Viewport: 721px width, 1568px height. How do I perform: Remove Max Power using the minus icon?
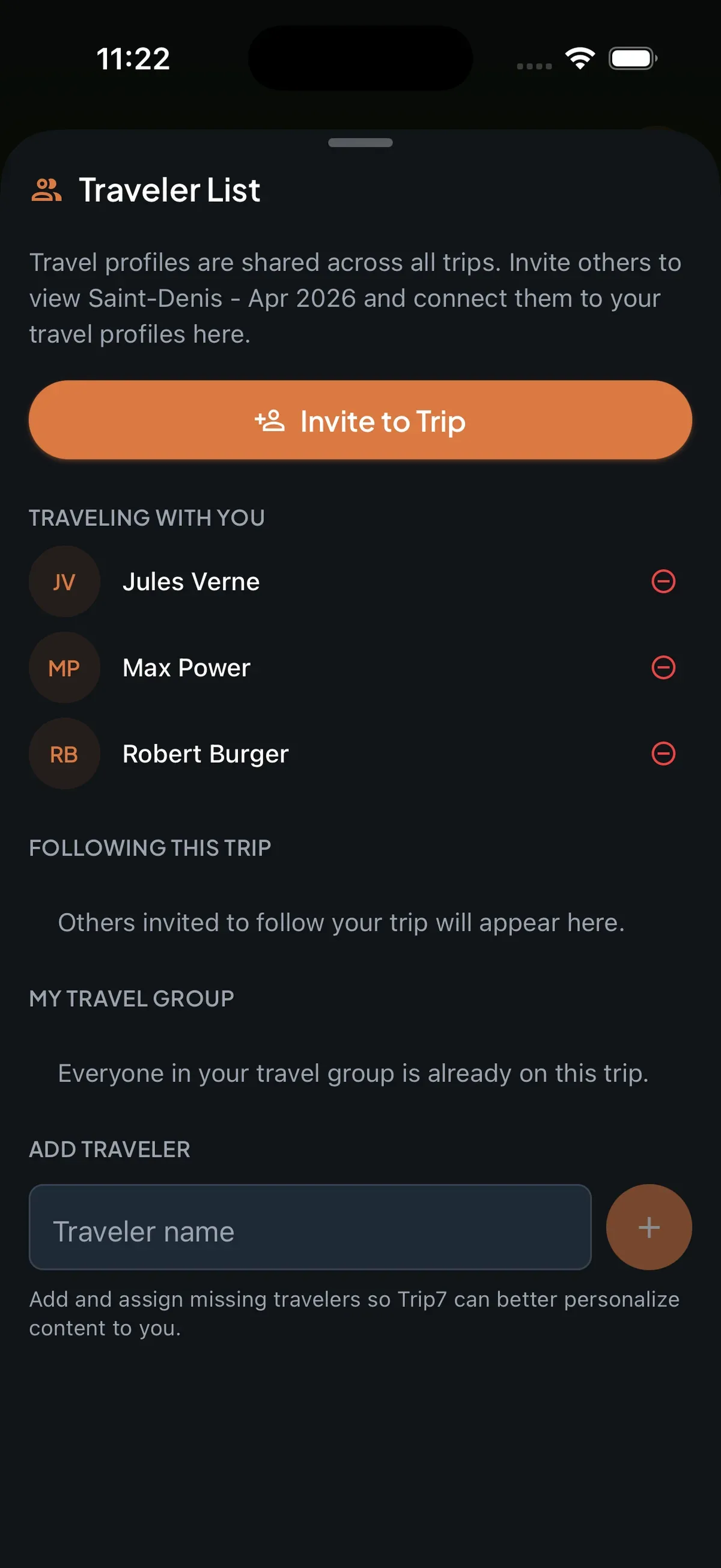663,668
